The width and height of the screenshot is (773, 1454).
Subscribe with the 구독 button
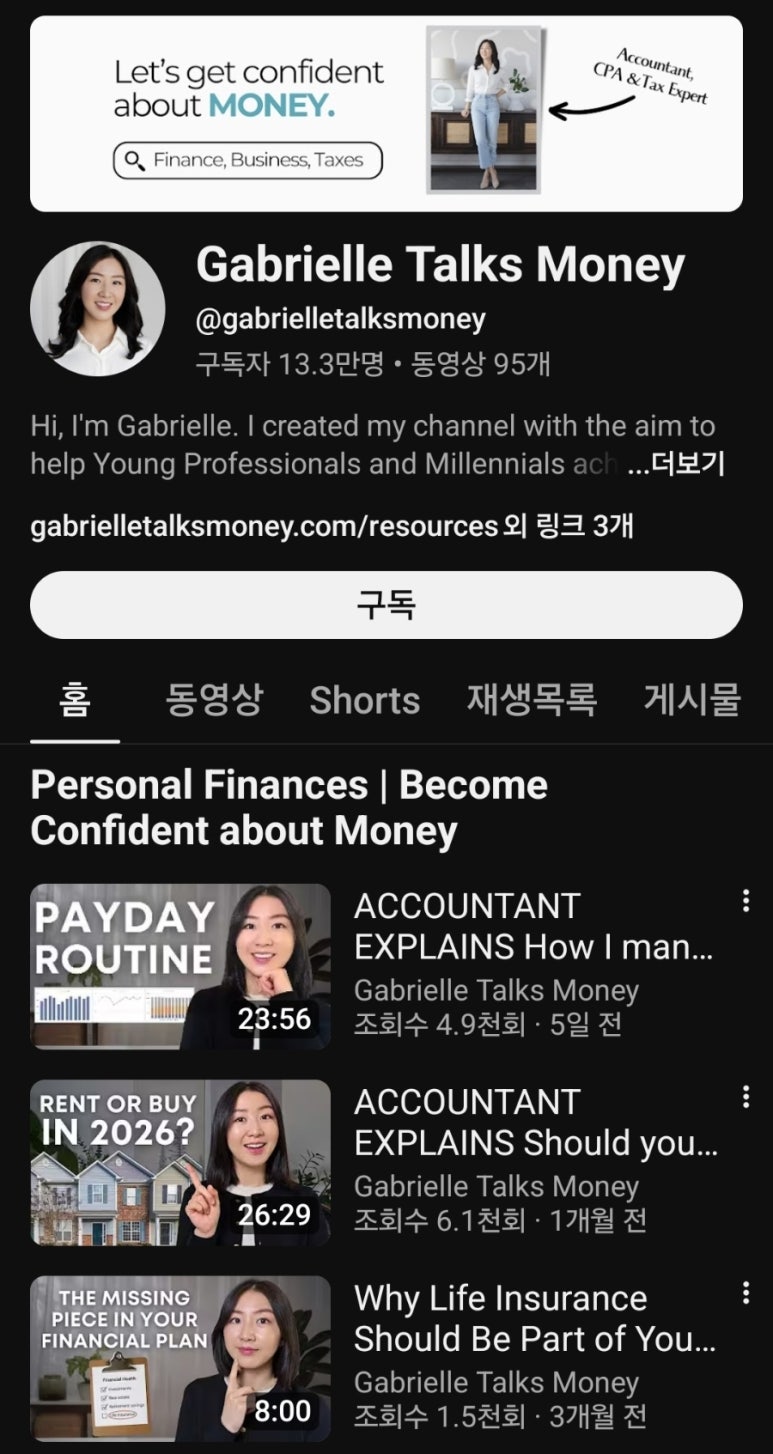click(386, 605)
